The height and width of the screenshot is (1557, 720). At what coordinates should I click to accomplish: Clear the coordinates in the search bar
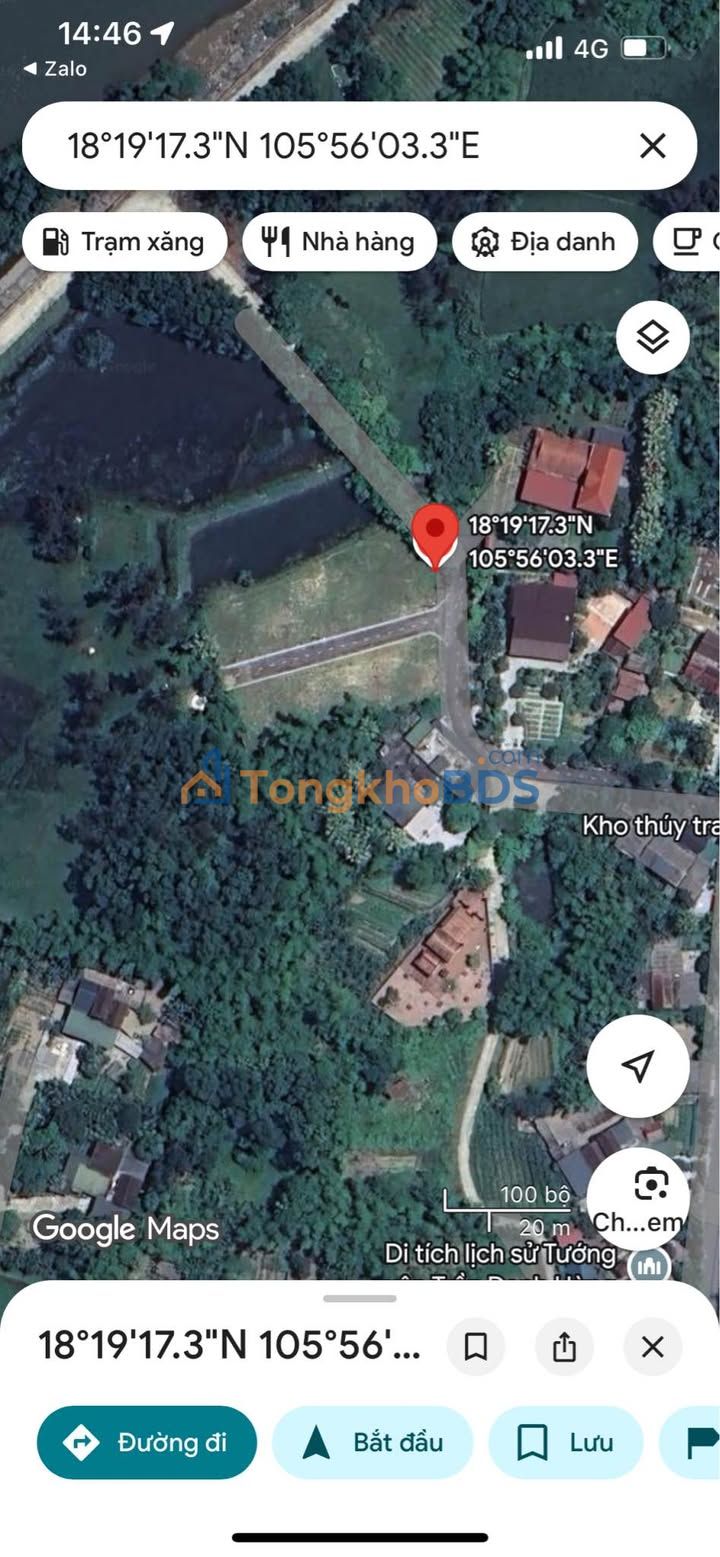coord(652,146)
